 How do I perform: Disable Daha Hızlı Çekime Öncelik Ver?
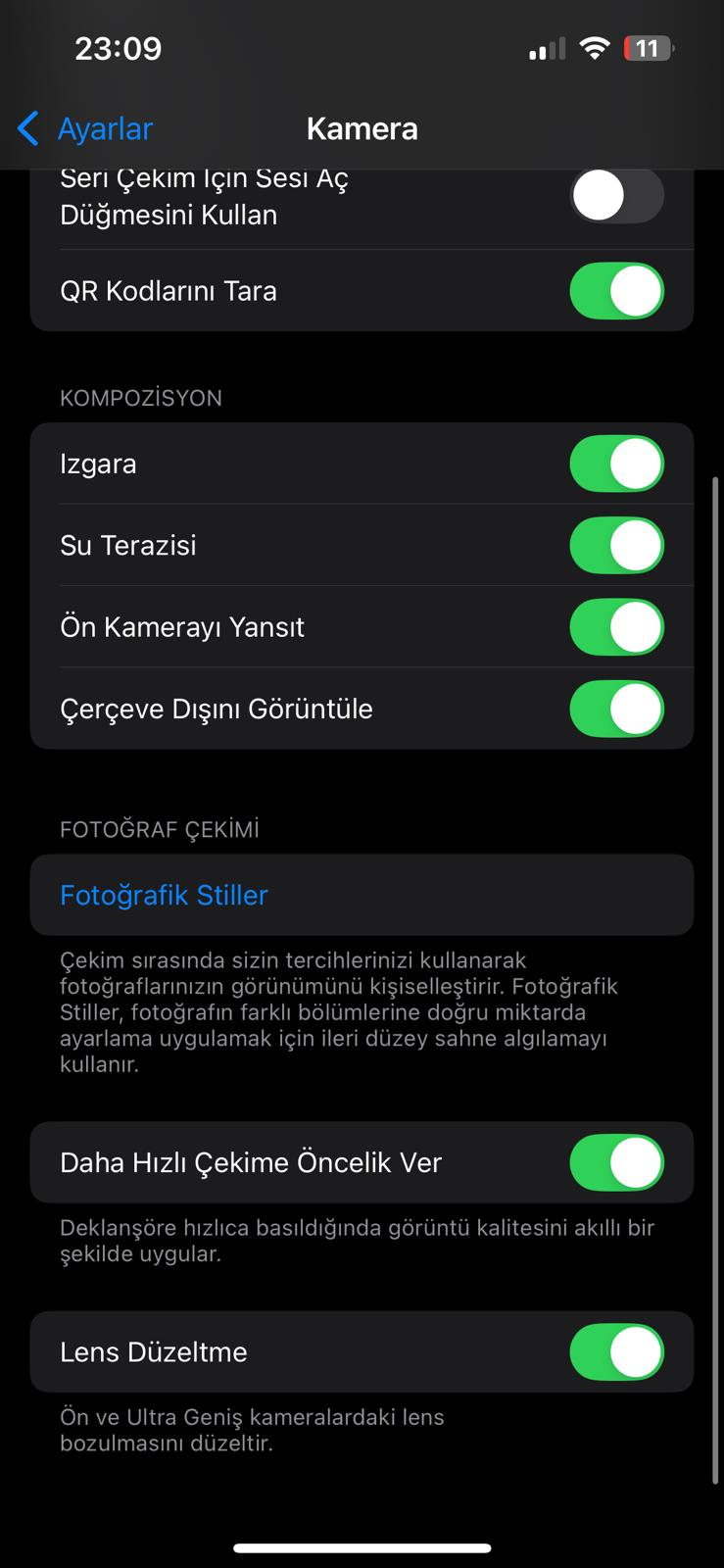pyautogui.click(x=616, y=1162)
